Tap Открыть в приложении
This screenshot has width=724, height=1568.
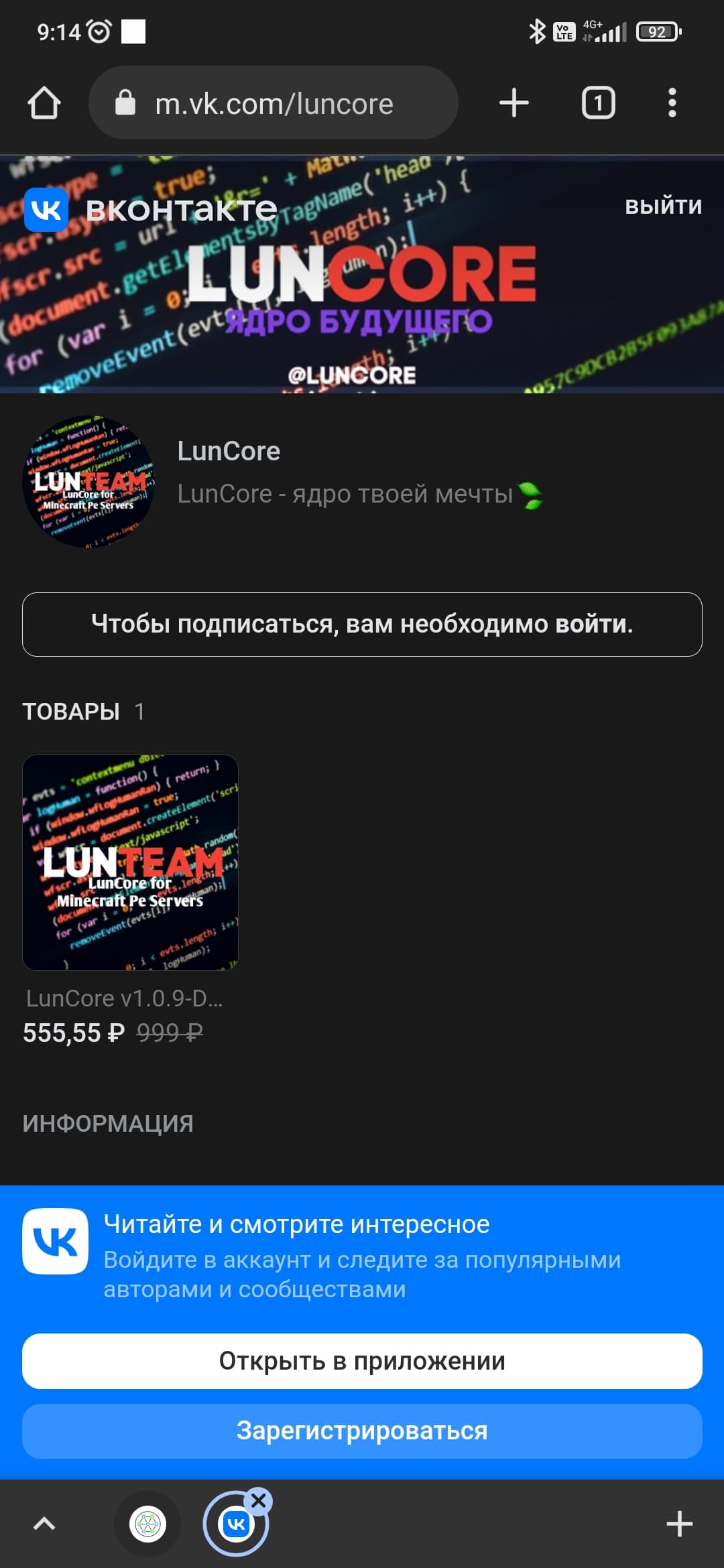[x=362, y=1361]
